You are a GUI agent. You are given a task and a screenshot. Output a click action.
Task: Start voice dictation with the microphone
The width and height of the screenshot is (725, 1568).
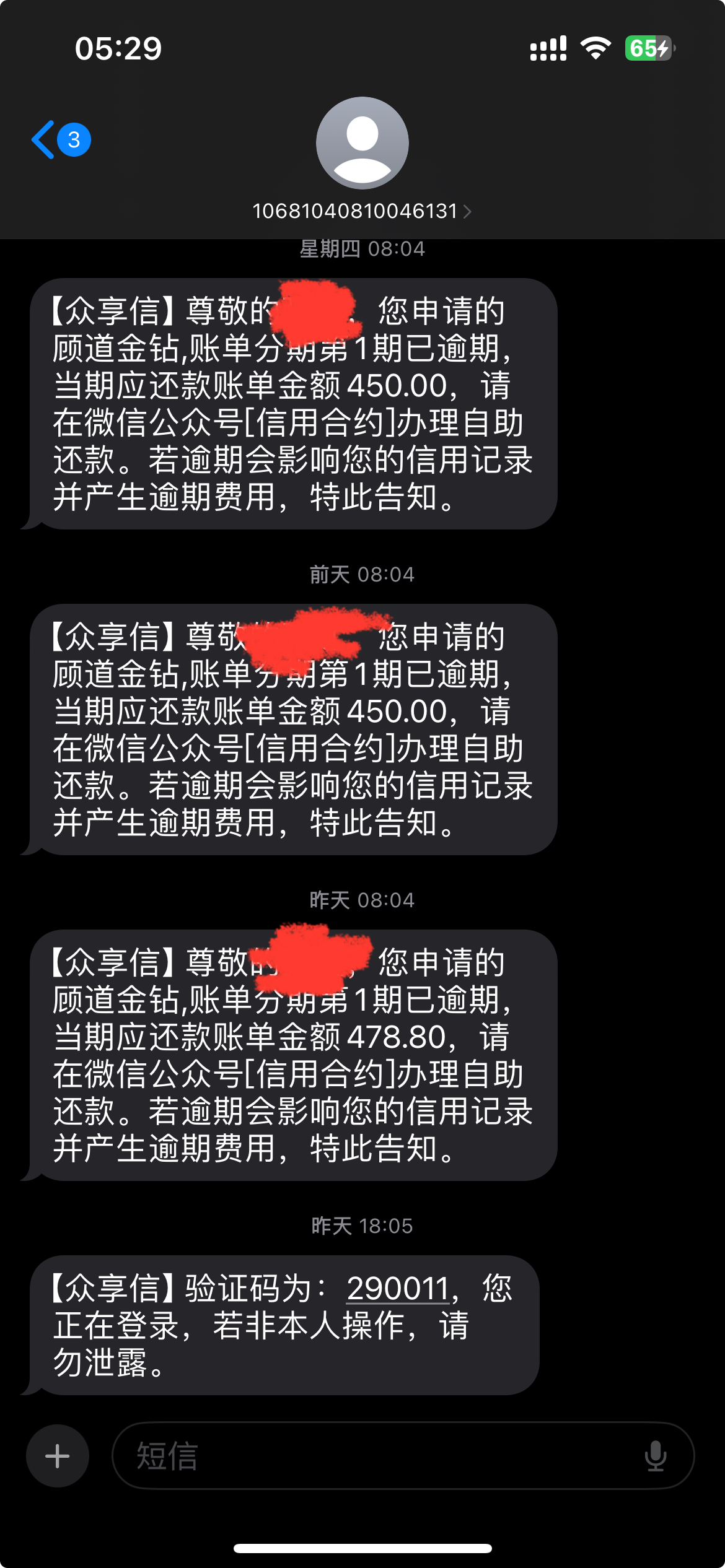click(656, 1456)
